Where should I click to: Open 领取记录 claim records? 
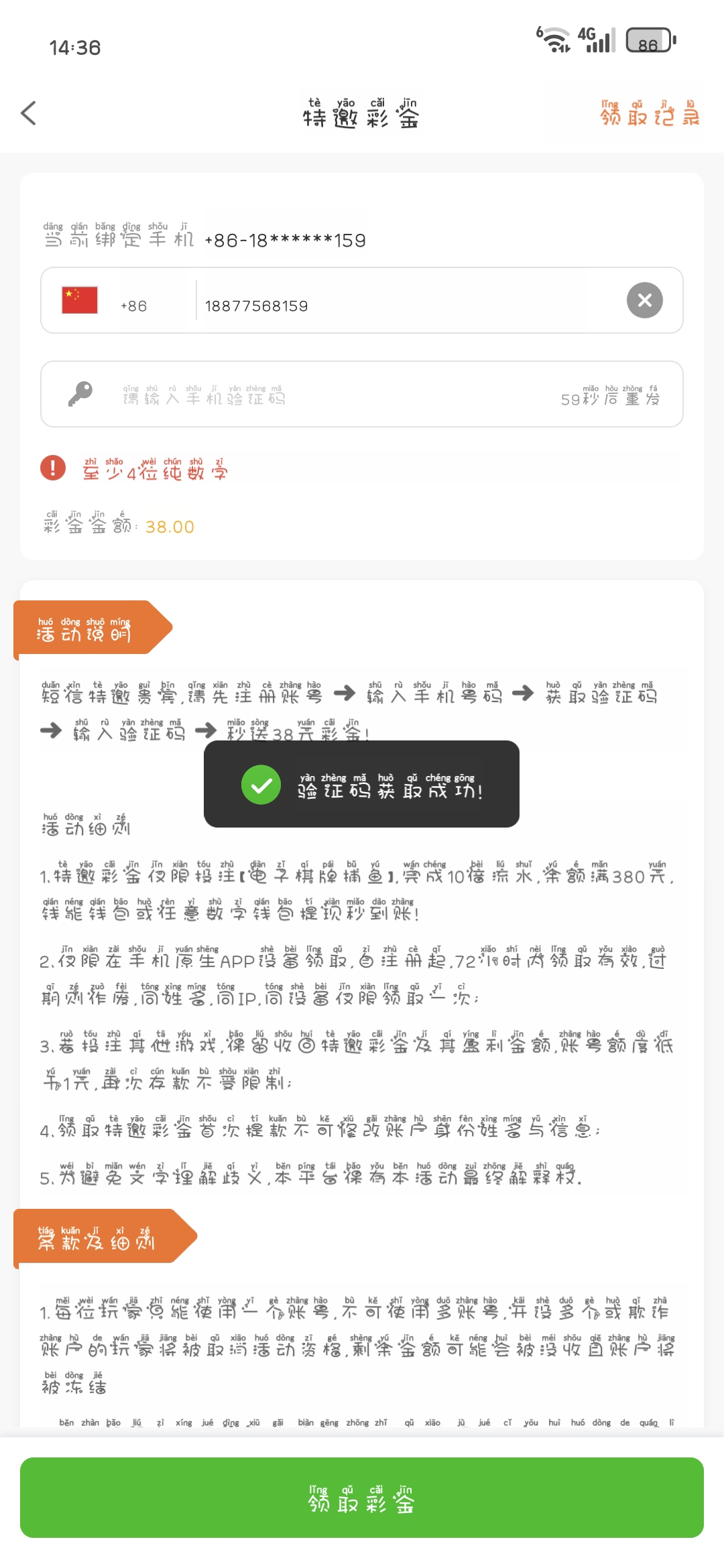point(649,114)
